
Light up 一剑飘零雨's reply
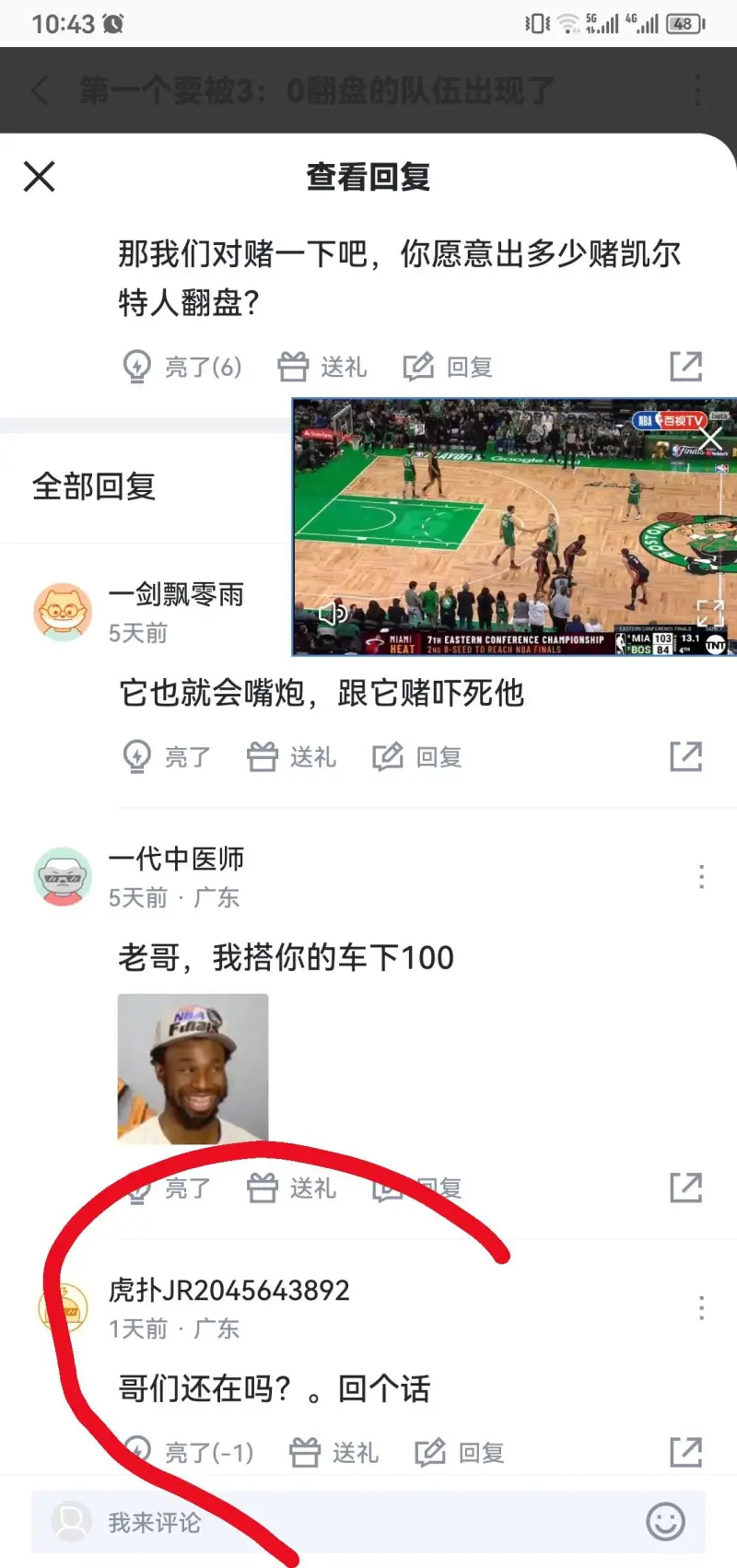(167, 756)
